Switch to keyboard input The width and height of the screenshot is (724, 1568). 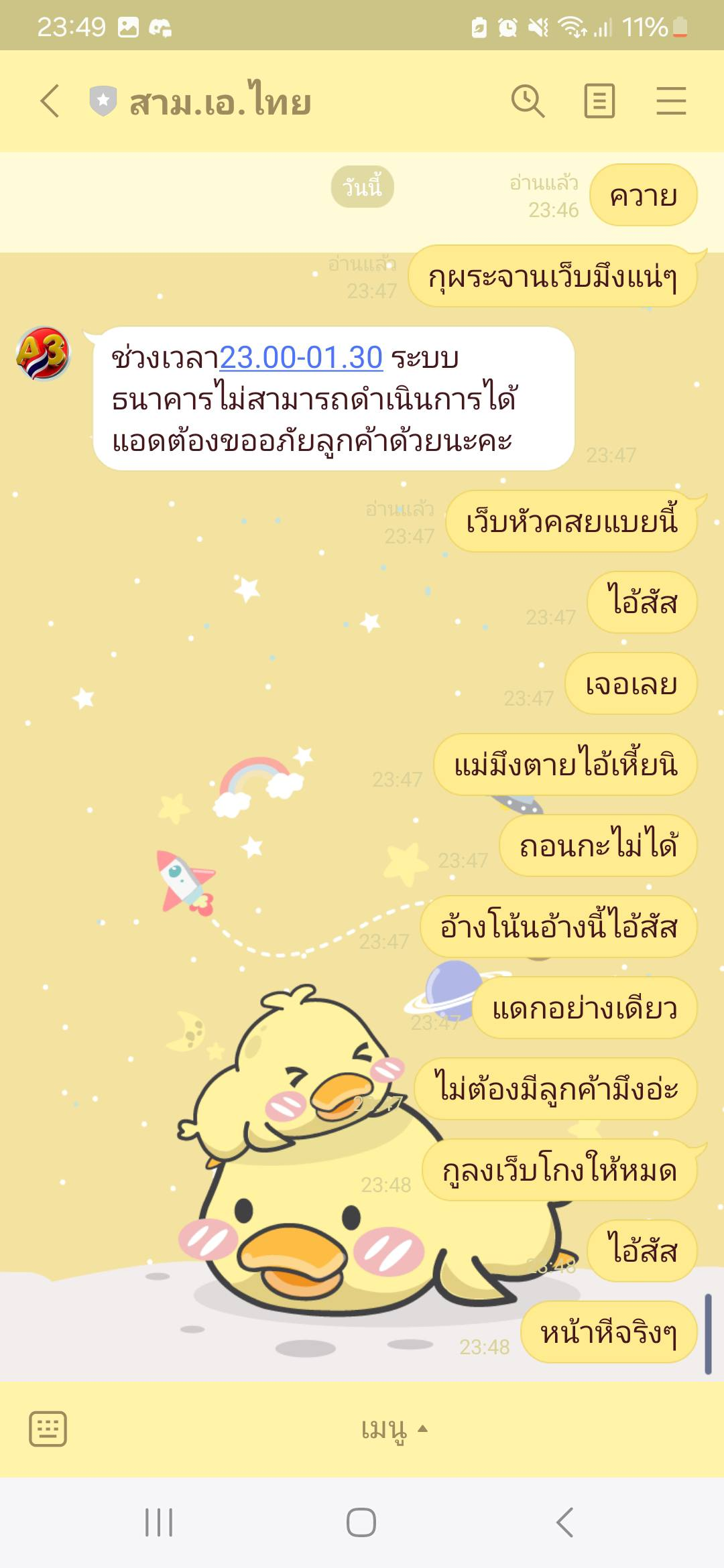coord(48,1429)
